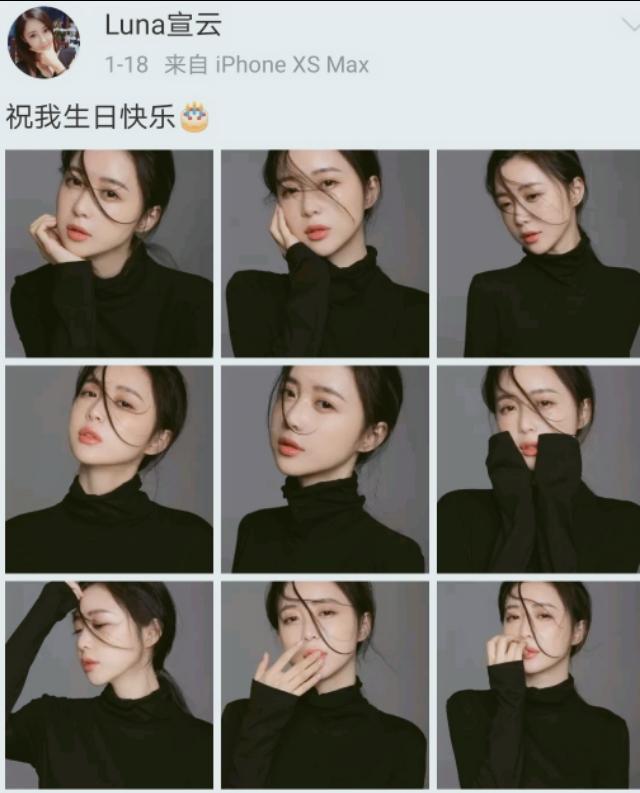Open the photo with fingers covering the mouth
The width and height of the screenshot is (640, 793).
[324, 685]
